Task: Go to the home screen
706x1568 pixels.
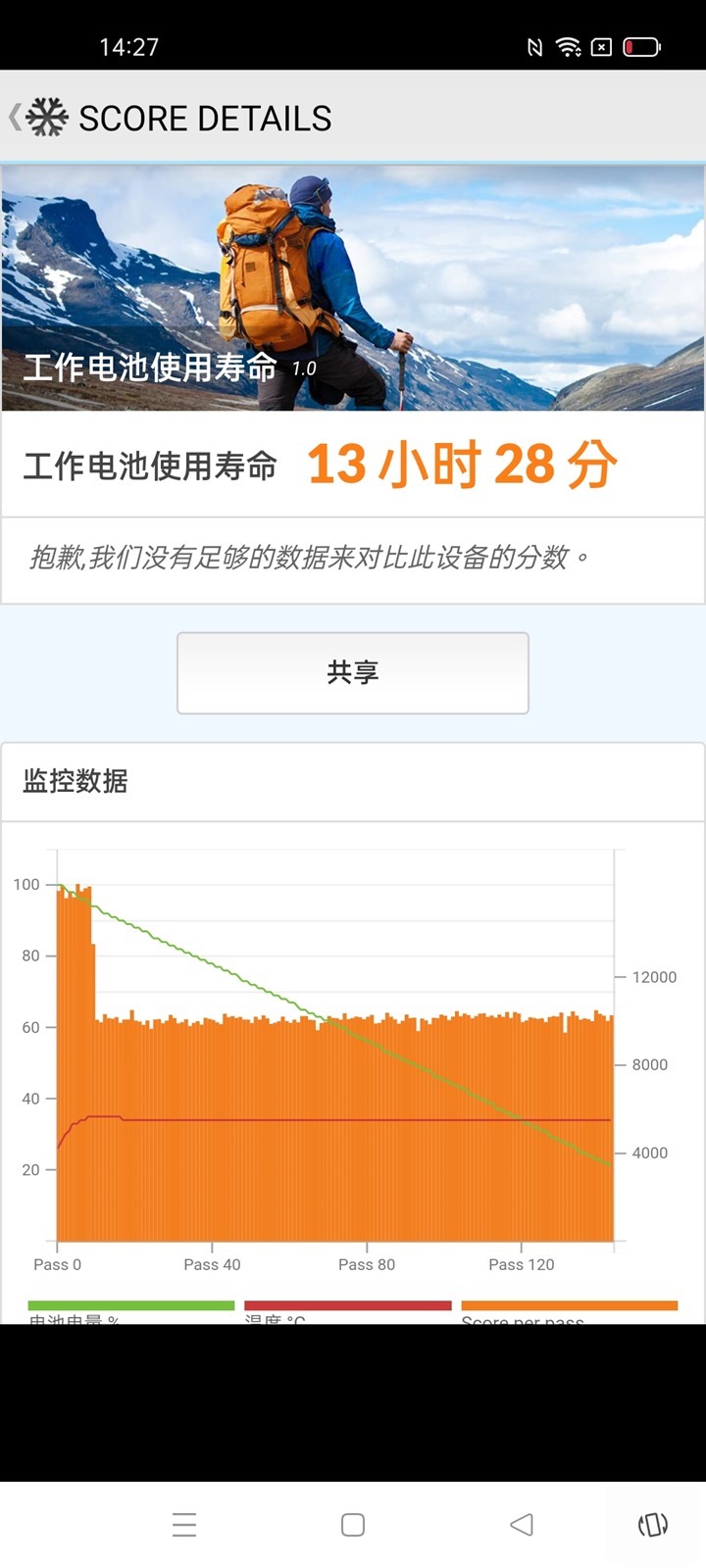Action: (x=353, y=1524)
